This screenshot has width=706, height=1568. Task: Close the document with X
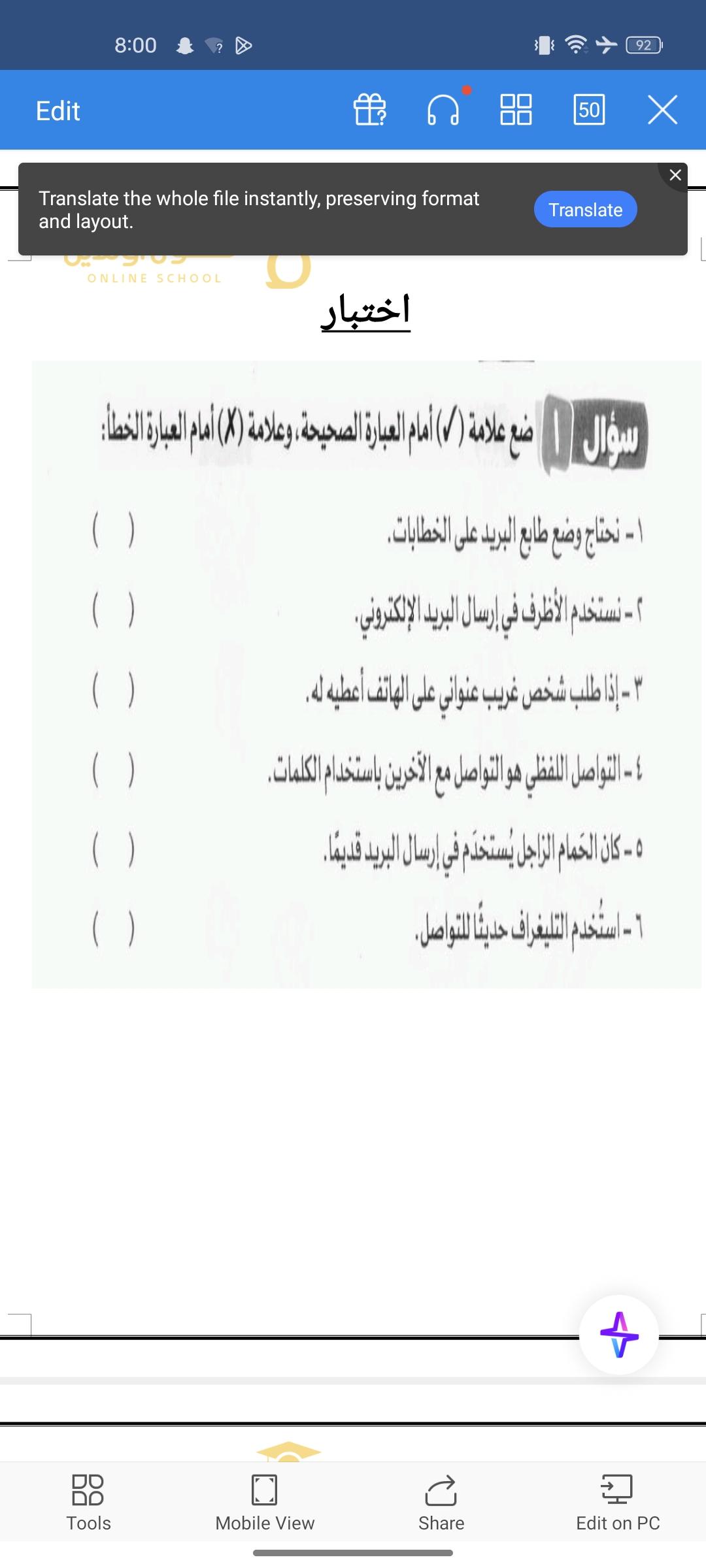pos(662,109)
